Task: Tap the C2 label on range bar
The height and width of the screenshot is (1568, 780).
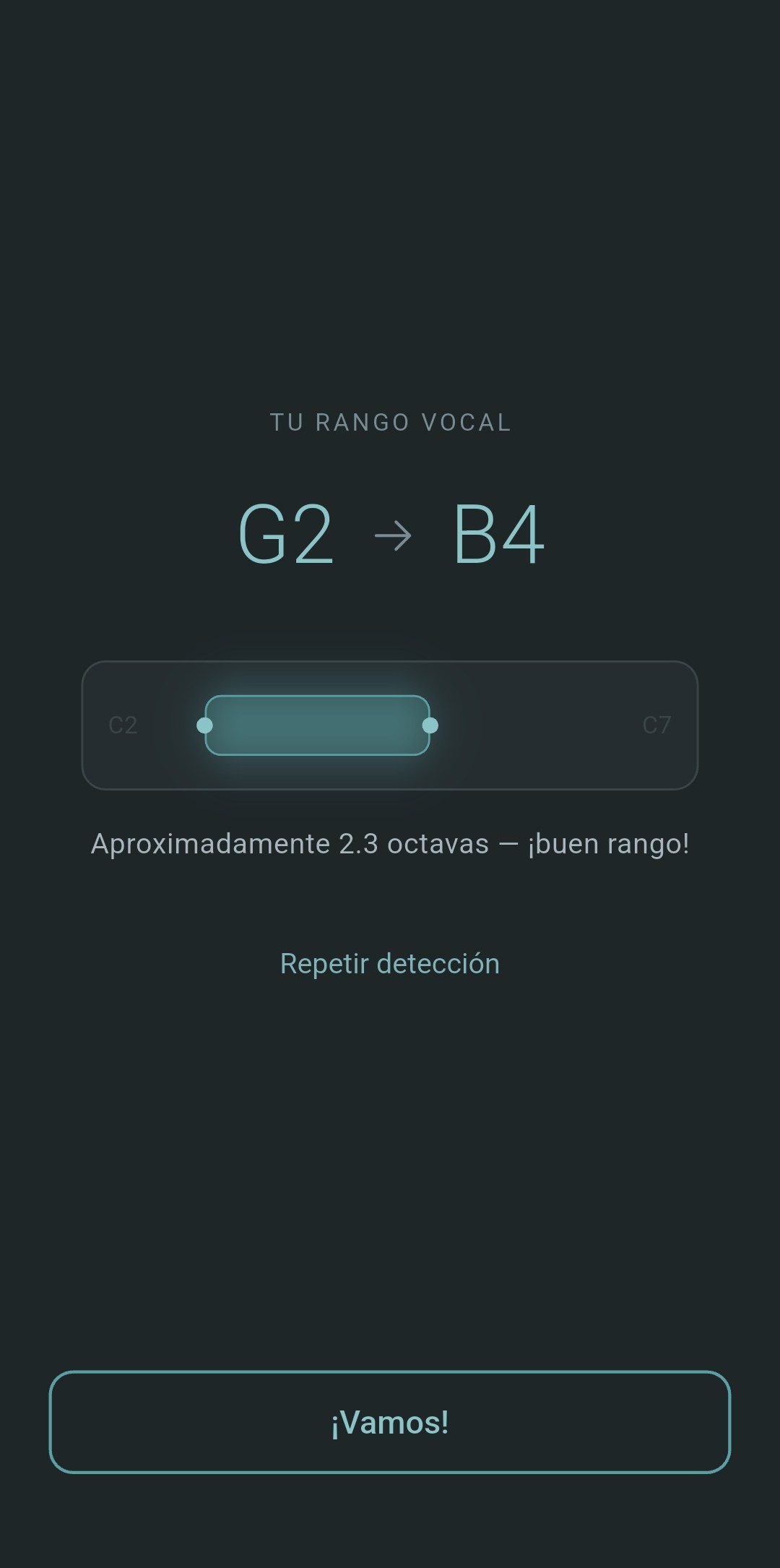Action: click(123, 726)
